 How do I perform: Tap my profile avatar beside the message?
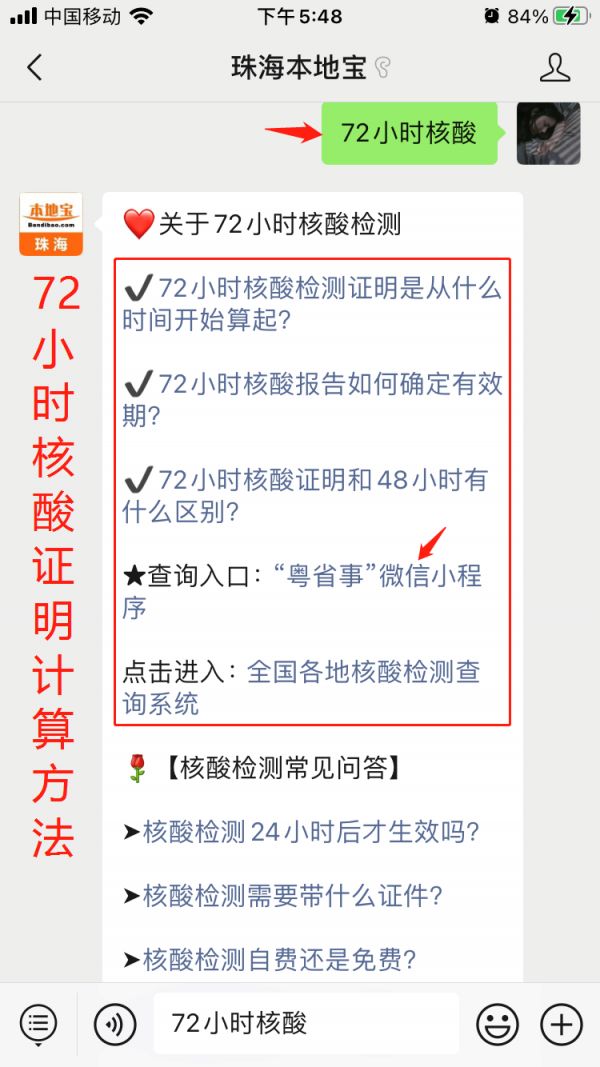click(x=548, y=133)
